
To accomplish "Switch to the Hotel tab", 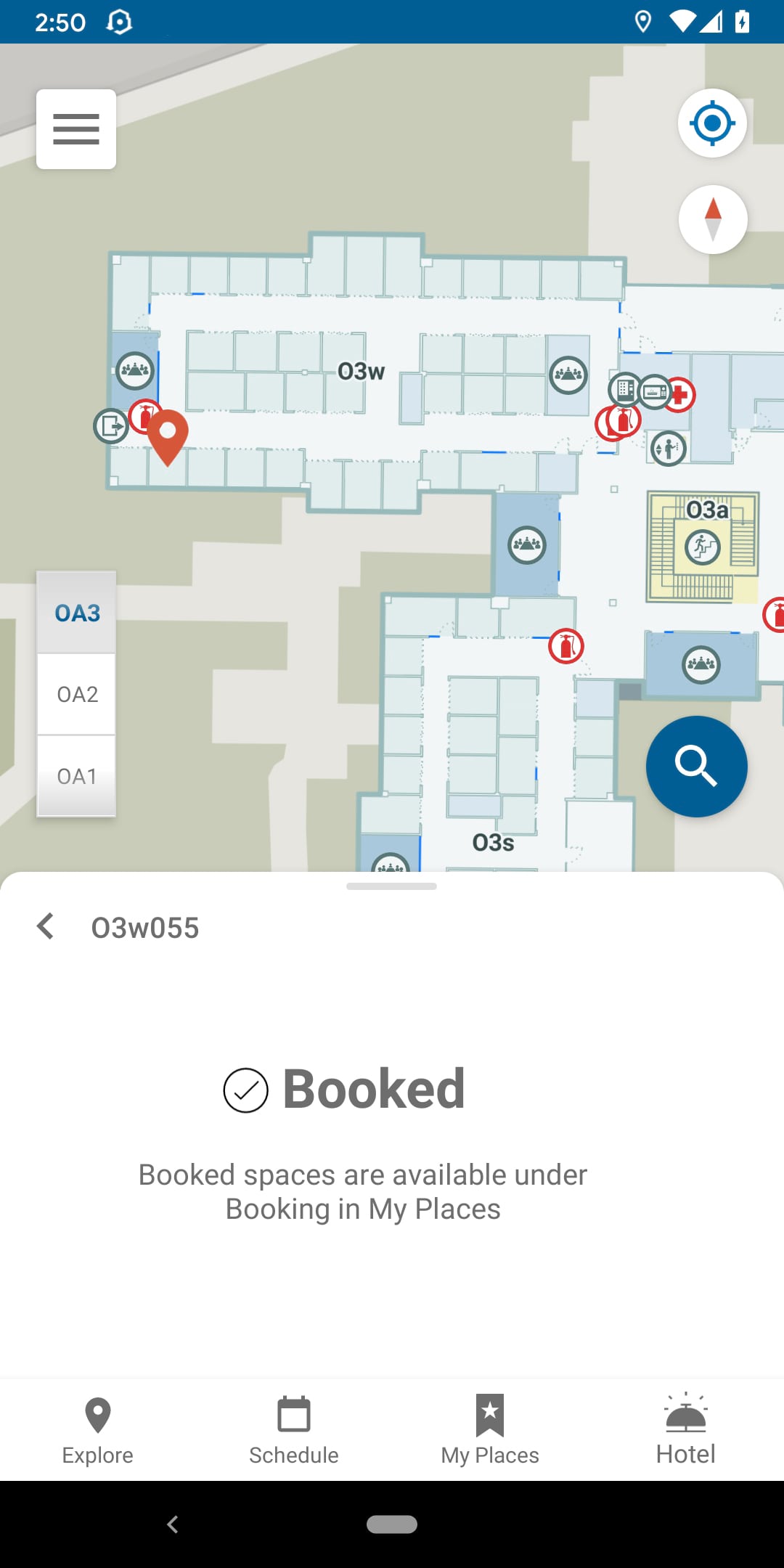I will point(686,1430).
